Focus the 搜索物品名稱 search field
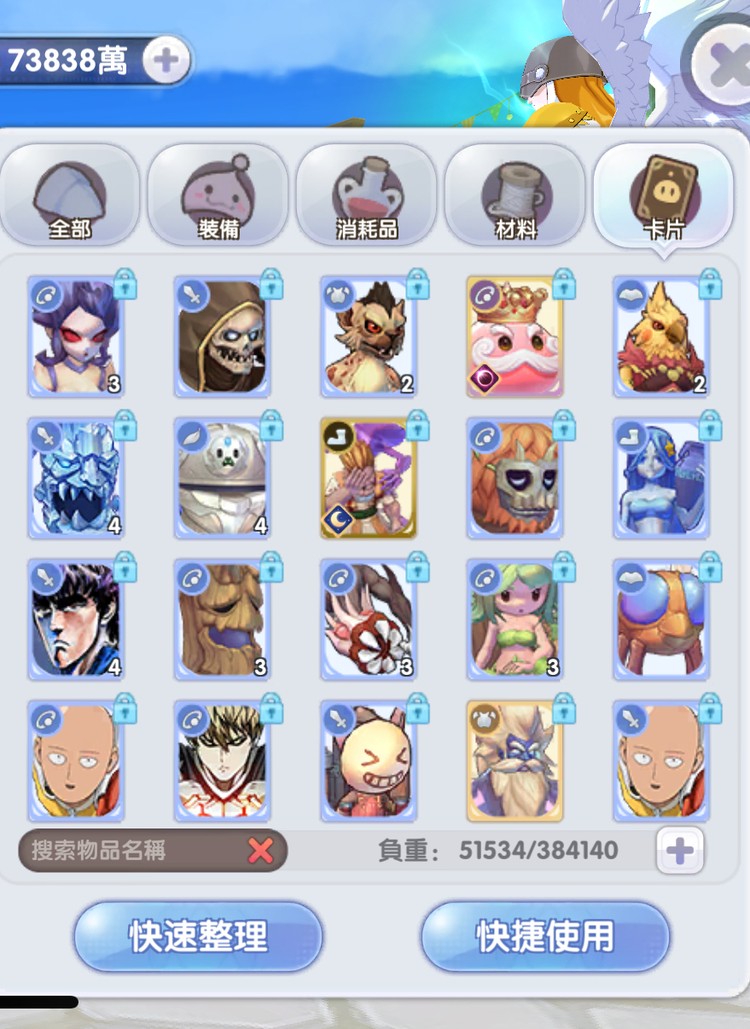 pyautogui.click(x=130, y=851)
